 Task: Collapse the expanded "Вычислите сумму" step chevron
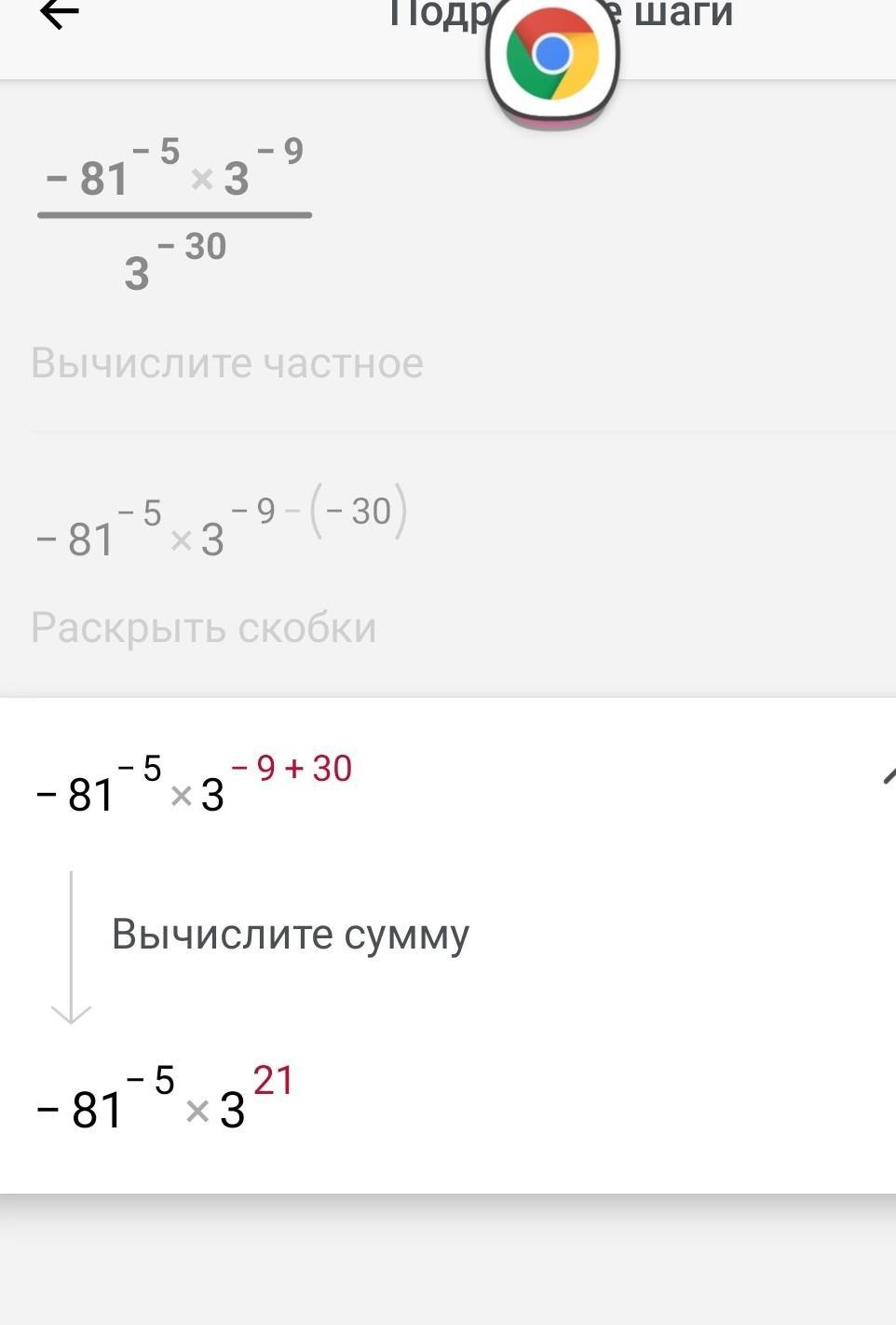point(887,775)
